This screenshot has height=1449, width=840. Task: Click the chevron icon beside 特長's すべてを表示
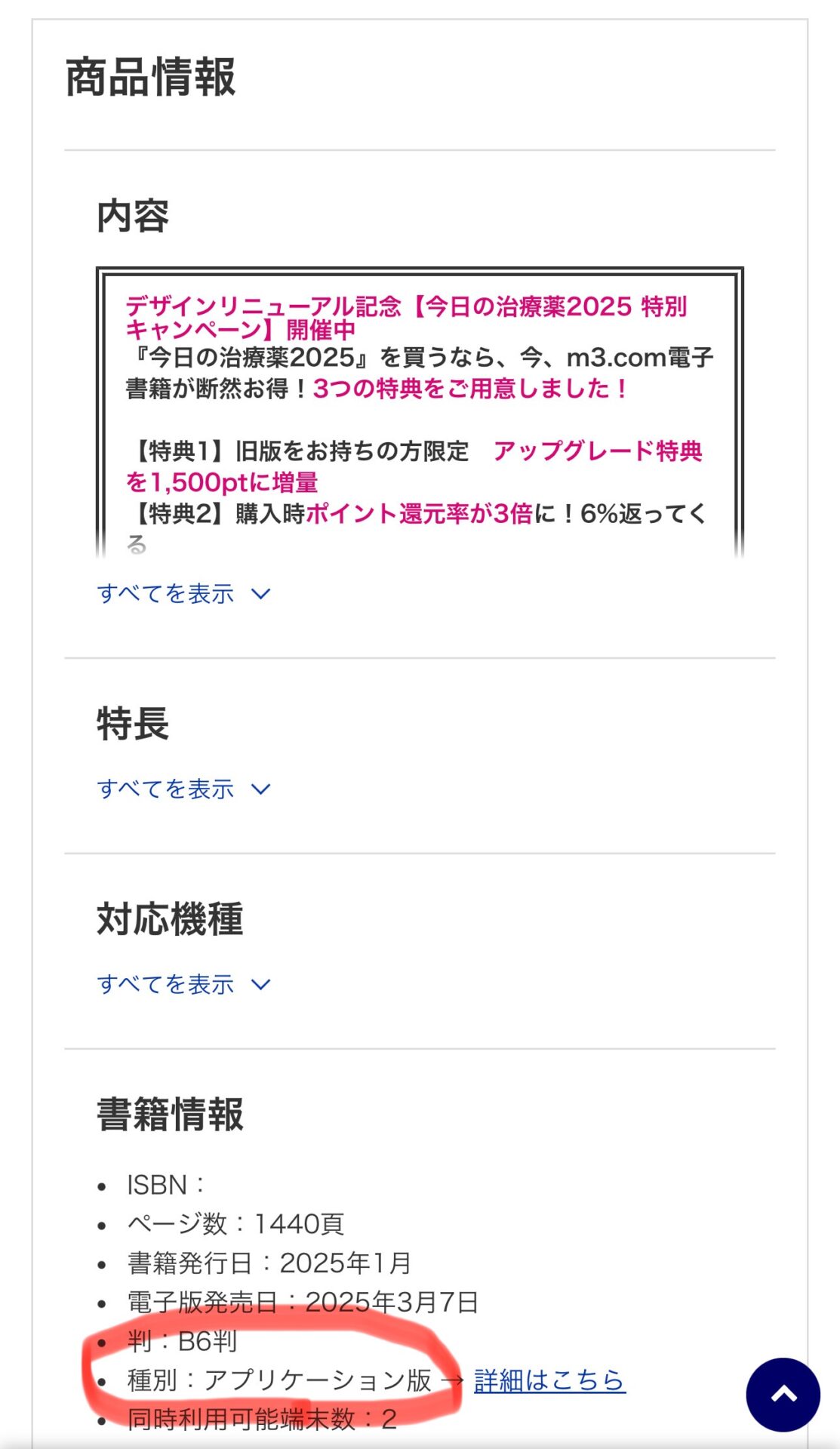pyautogui.click(x=260, y=789)
